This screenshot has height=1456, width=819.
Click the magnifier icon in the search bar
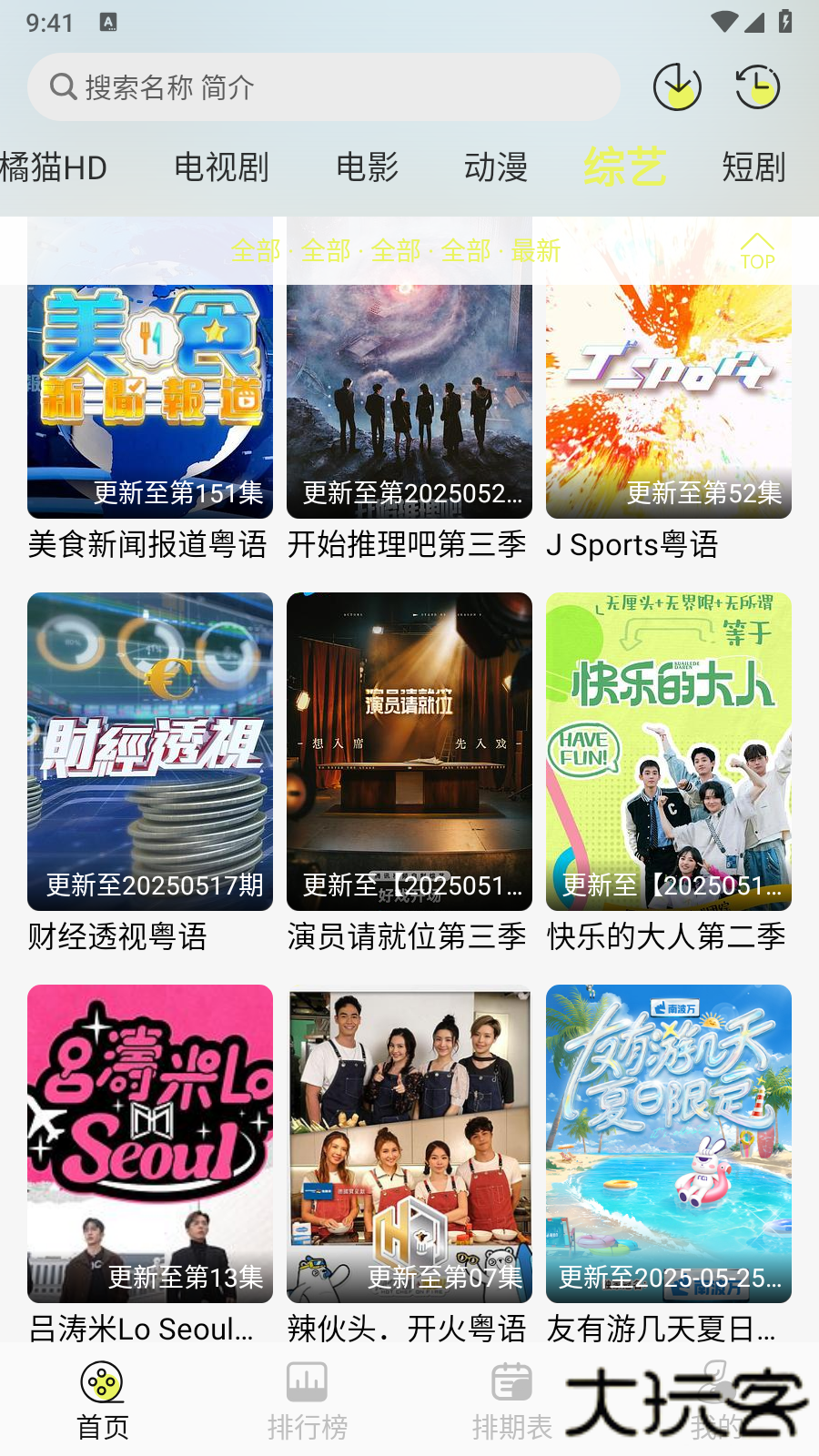click(x=62, y=86)
